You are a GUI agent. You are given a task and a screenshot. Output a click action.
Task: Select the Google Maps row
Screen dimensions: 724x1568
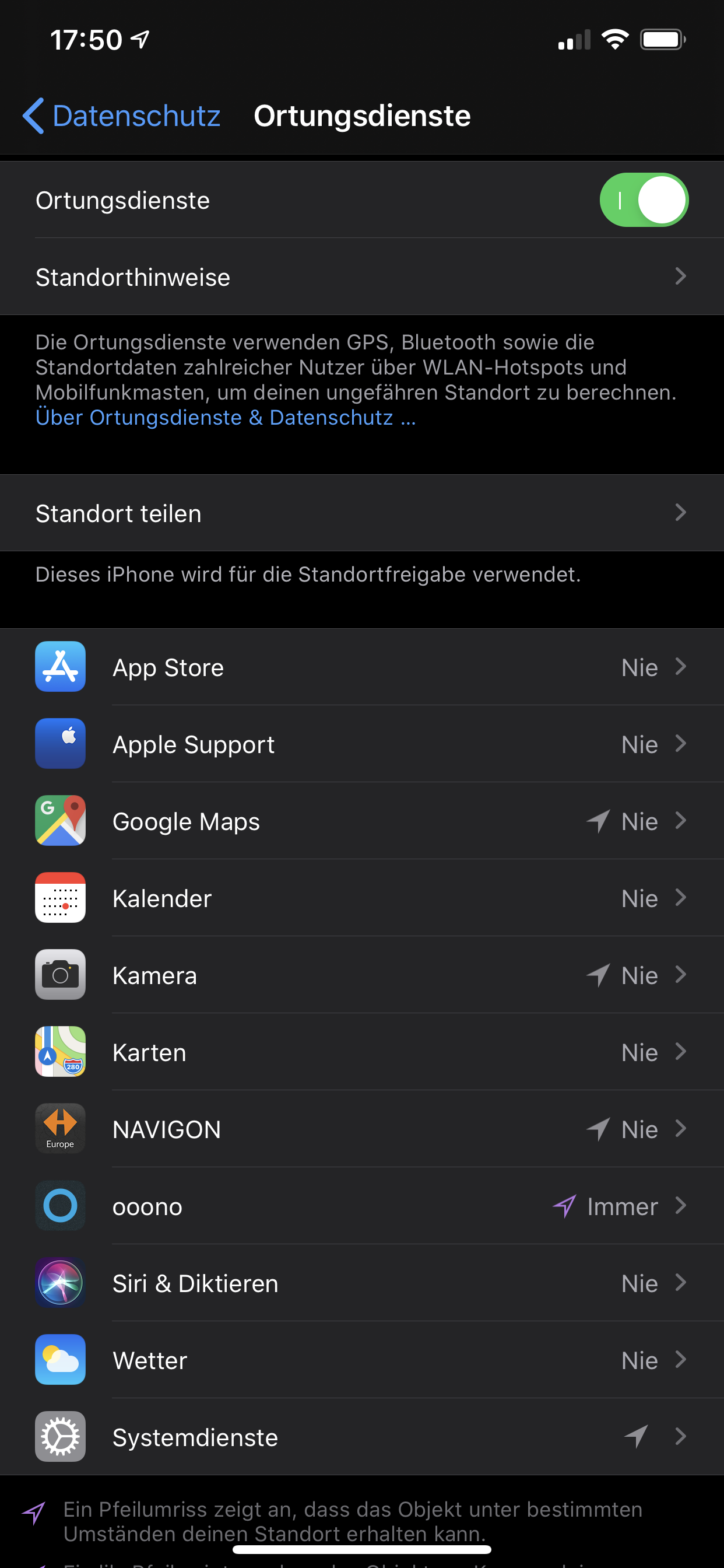click(361, 821)
